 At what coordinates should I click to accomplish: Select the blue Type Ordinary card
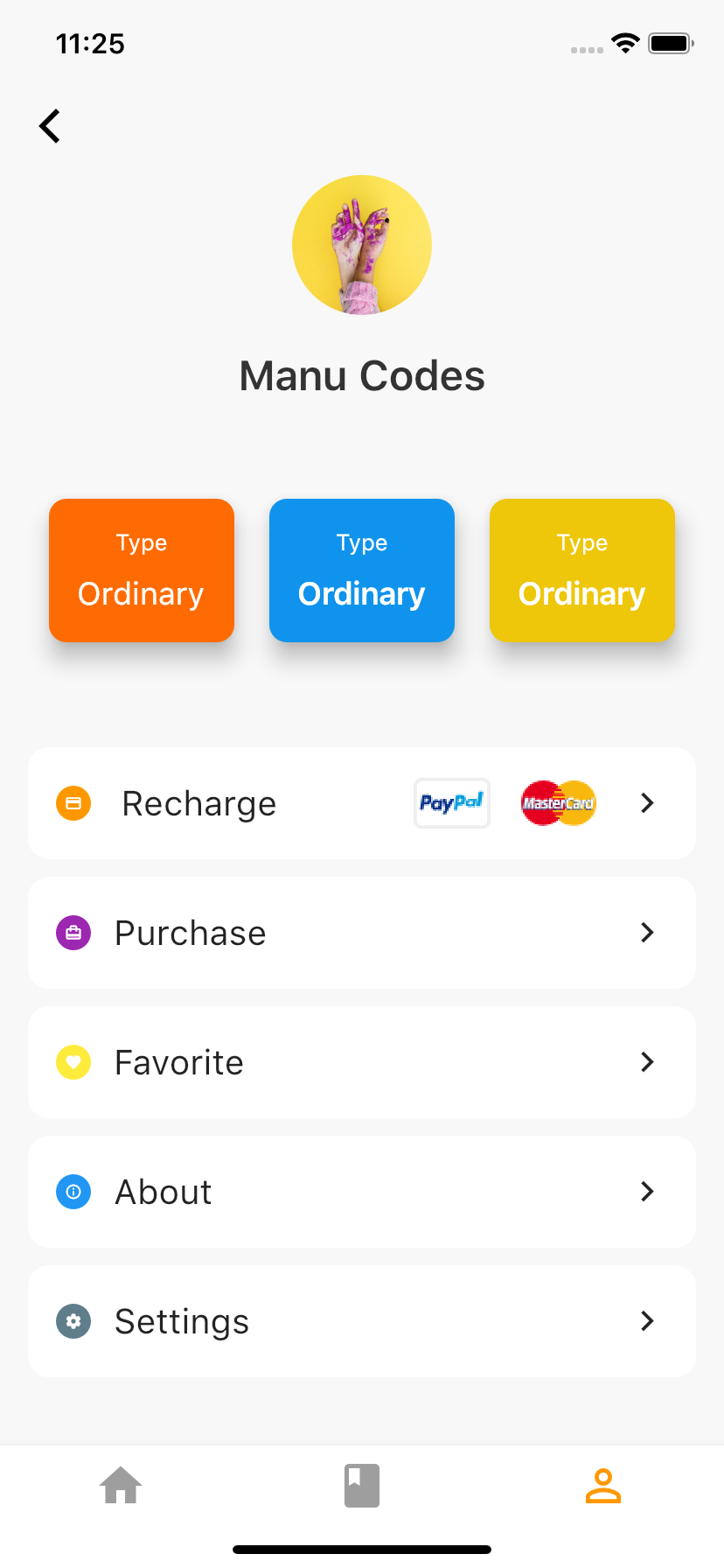[x=362, y=570]
